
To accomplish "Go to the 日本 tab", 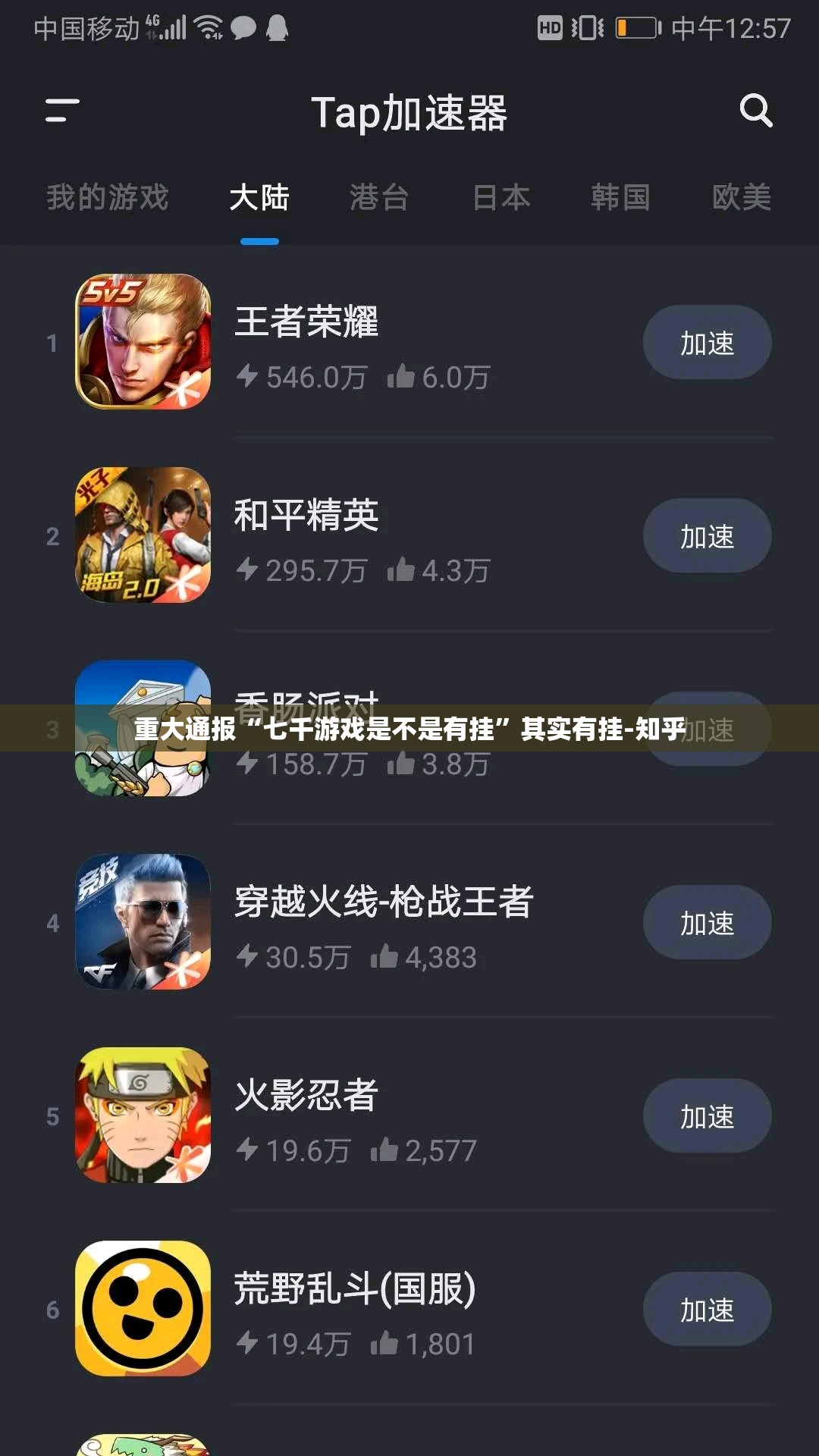I will [x=501, y=197].
